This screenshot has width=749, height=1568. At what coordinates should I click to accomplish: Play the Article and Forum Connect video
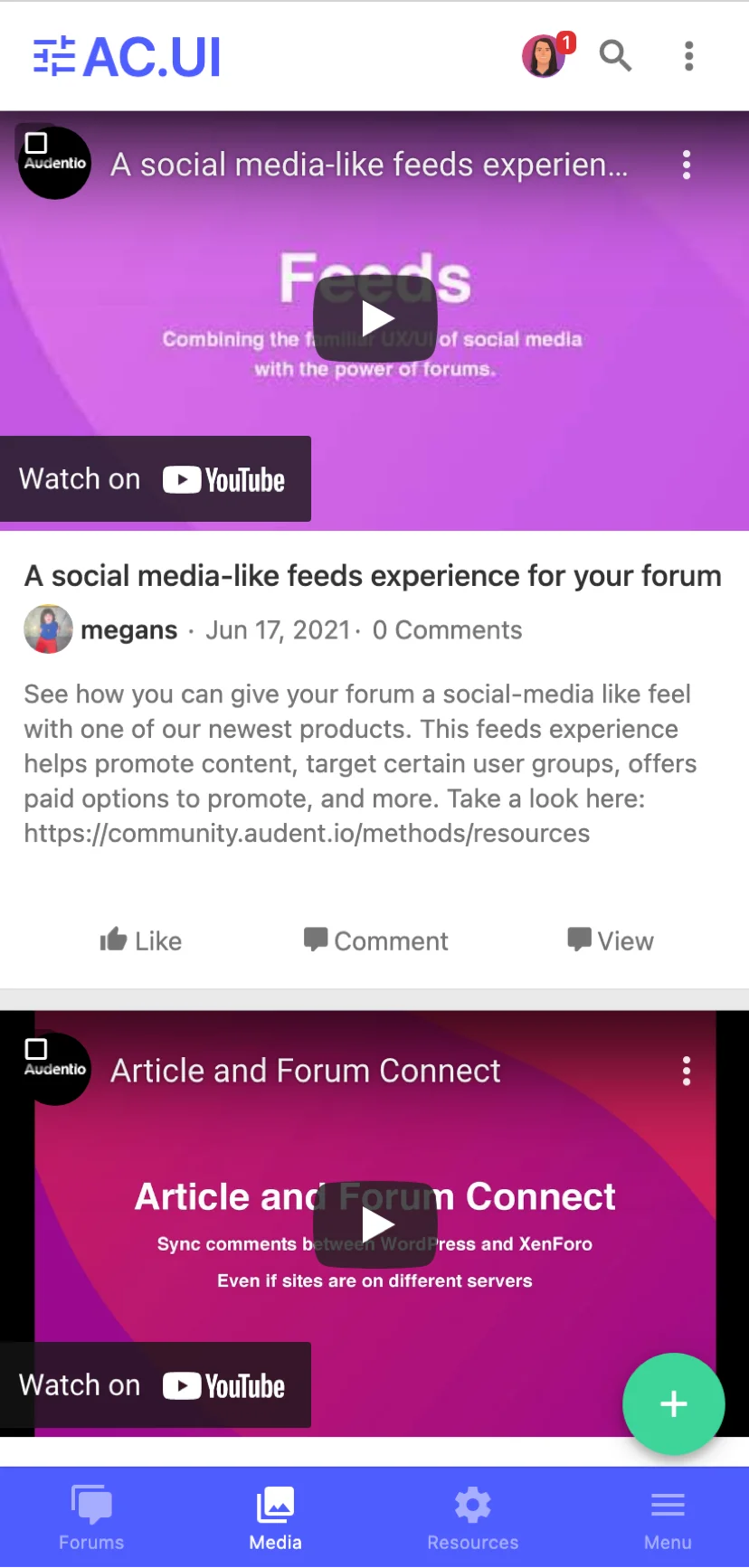(x=375, y=1225)
